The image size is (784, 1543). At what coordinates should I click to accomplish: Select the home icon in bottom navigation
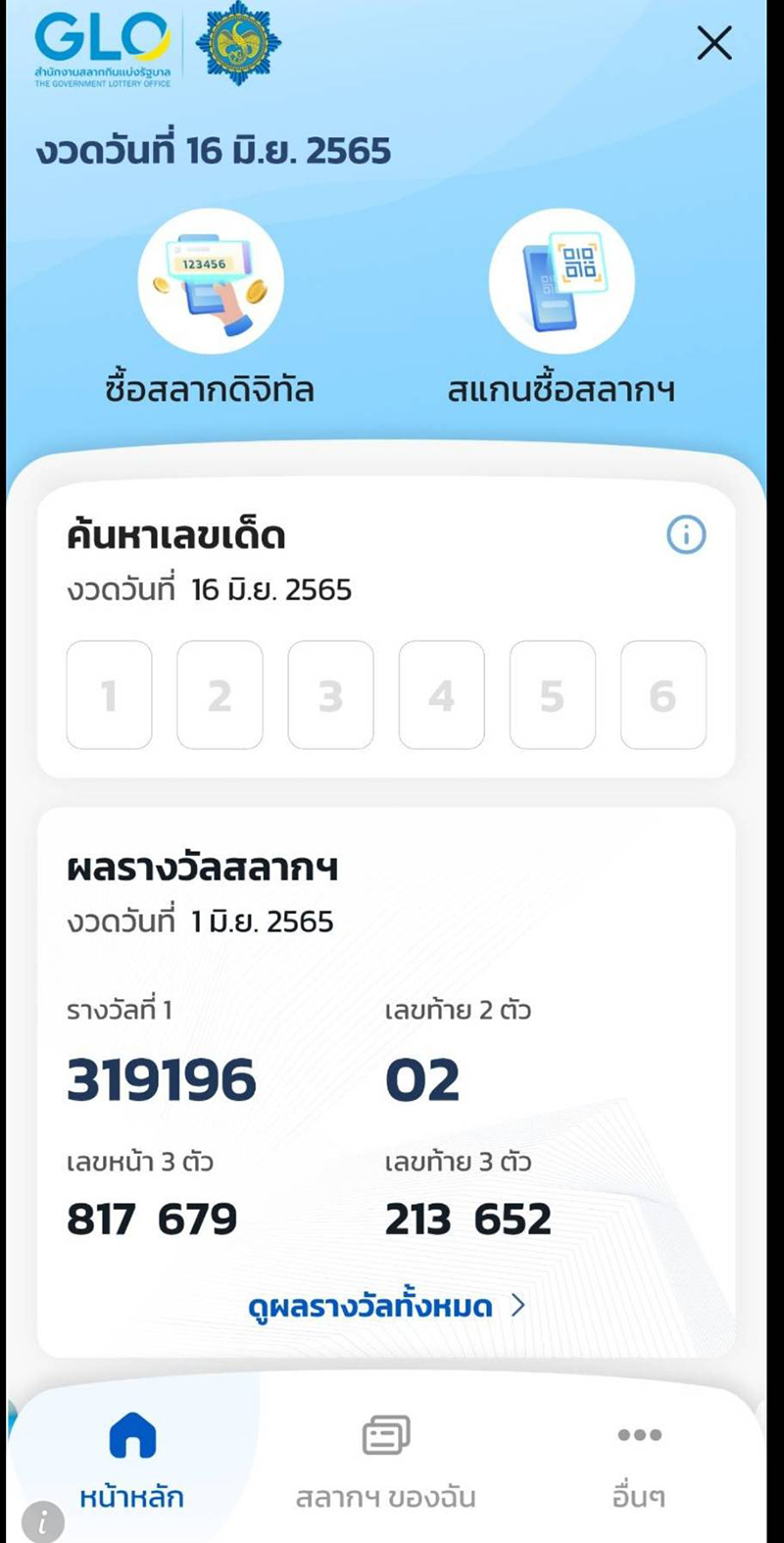(130, 1434)
